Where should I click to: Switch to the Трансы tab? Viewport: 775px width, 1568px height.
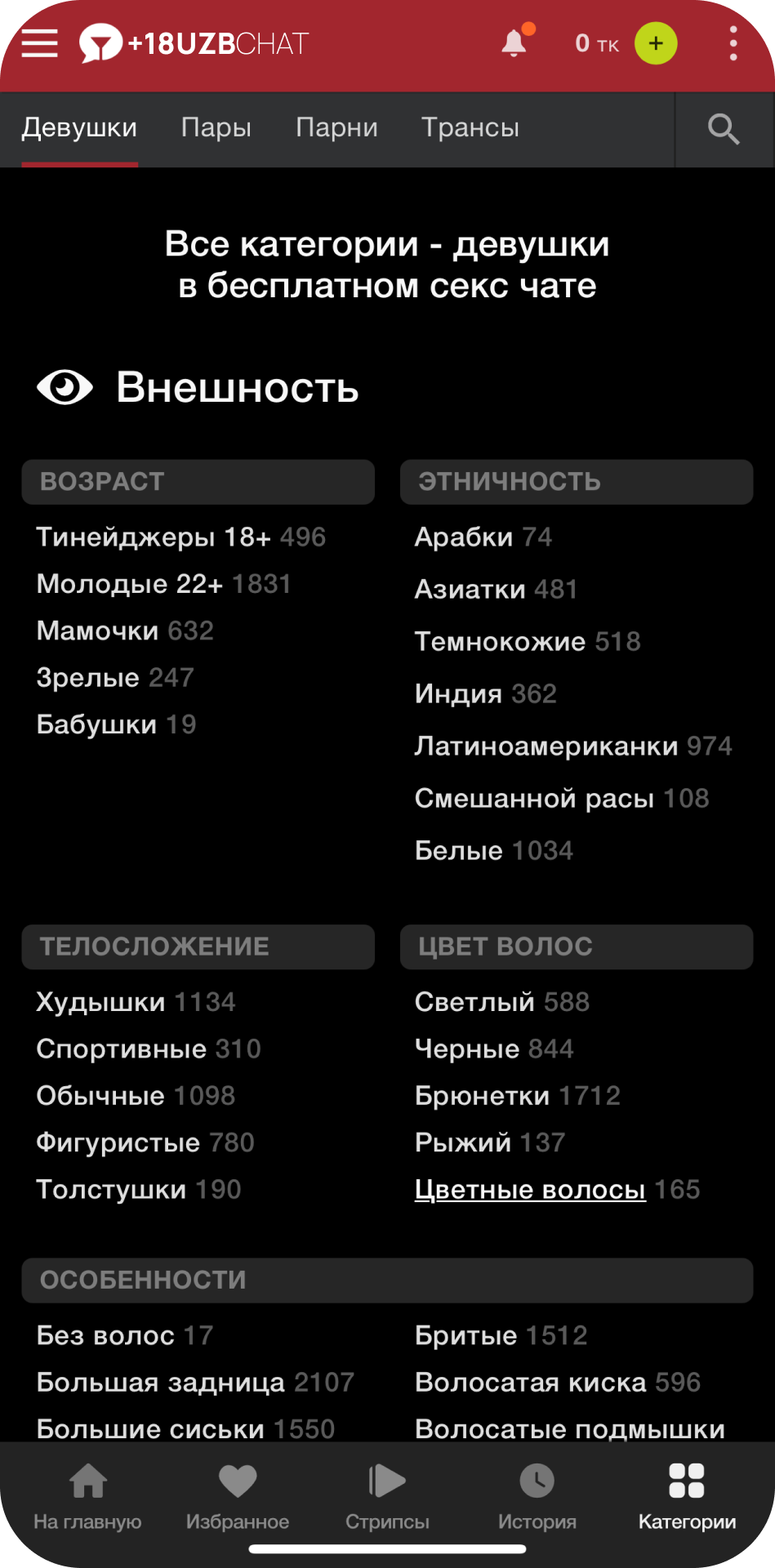[x=470, y=127]
